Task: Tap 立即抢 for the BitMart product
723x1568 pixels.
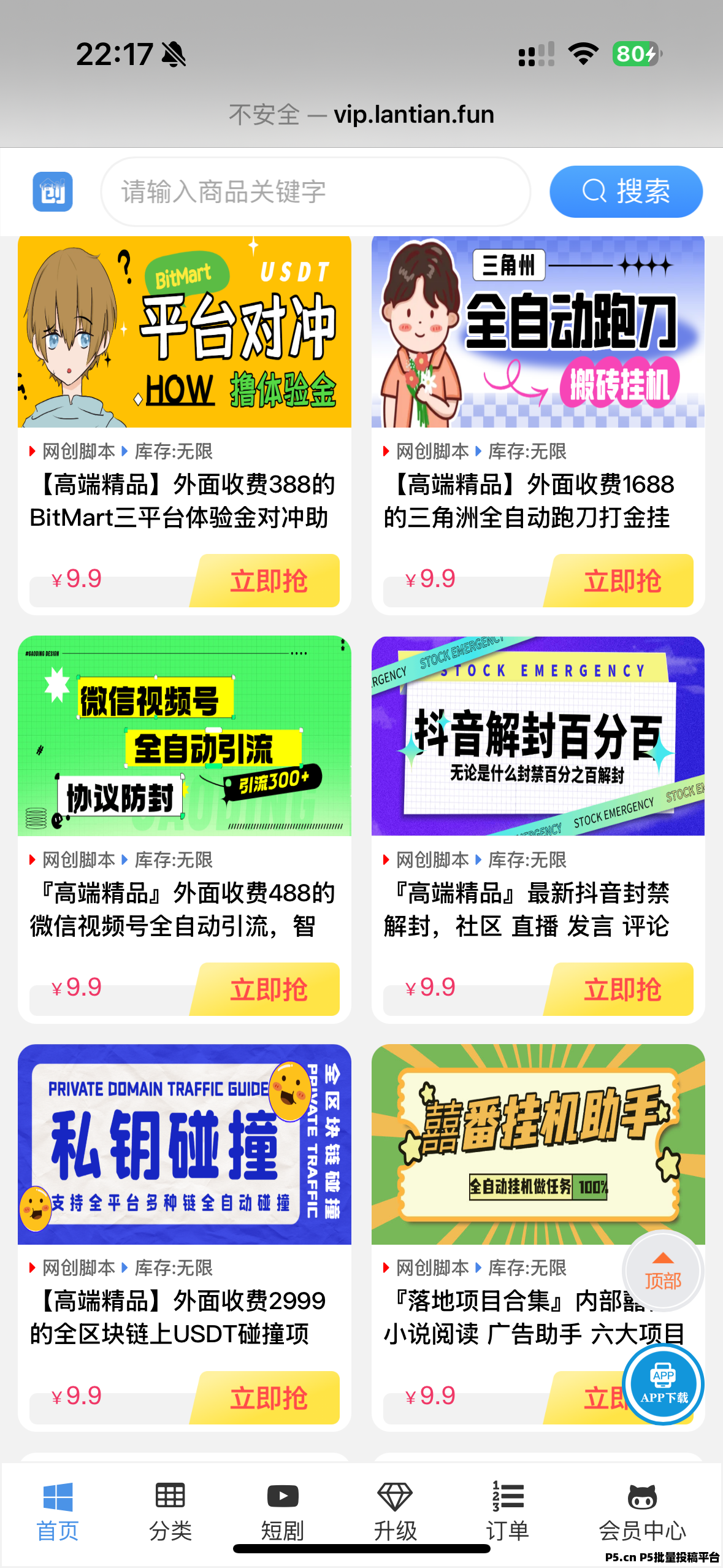Action: (267, 580)
